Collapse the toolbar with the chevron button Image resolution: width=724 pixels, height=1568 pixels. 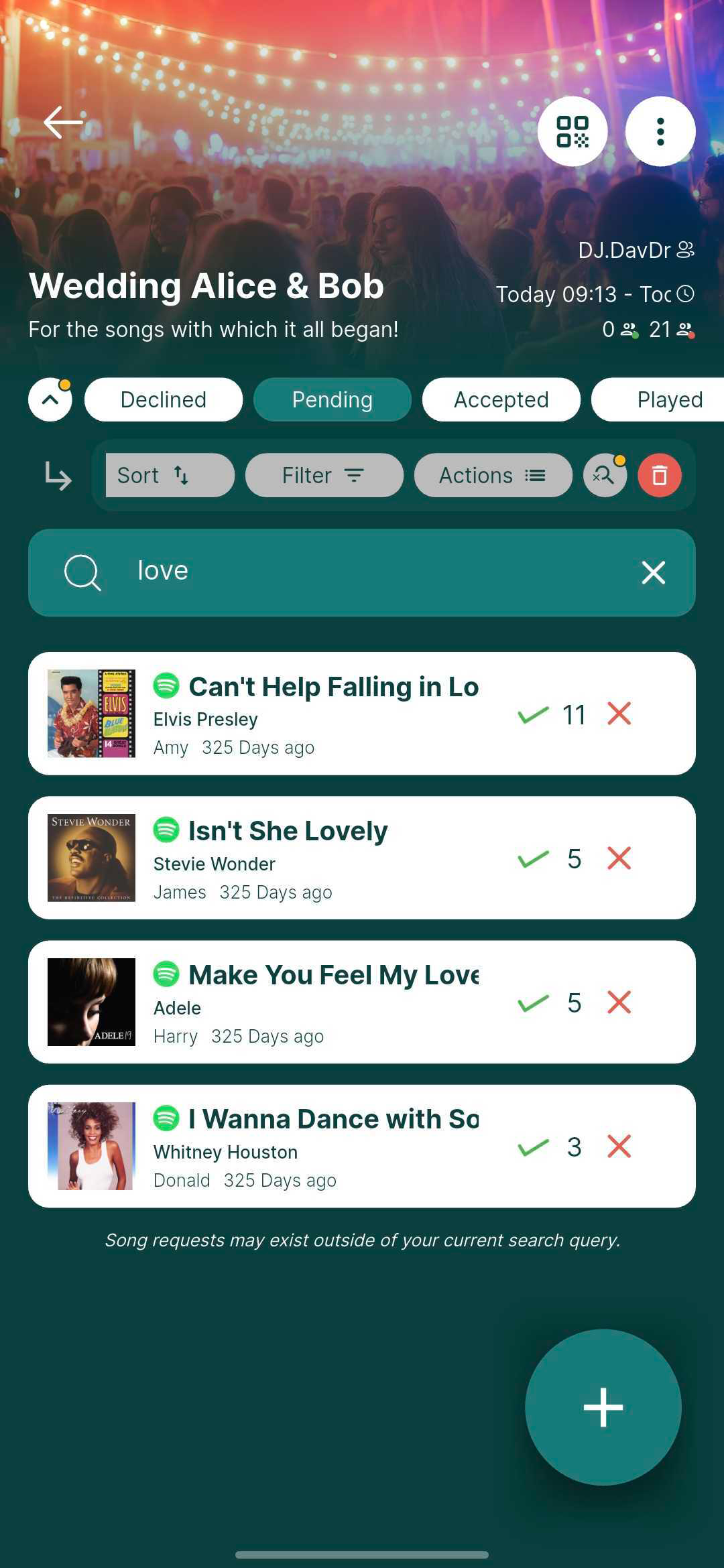pos(50,400)
